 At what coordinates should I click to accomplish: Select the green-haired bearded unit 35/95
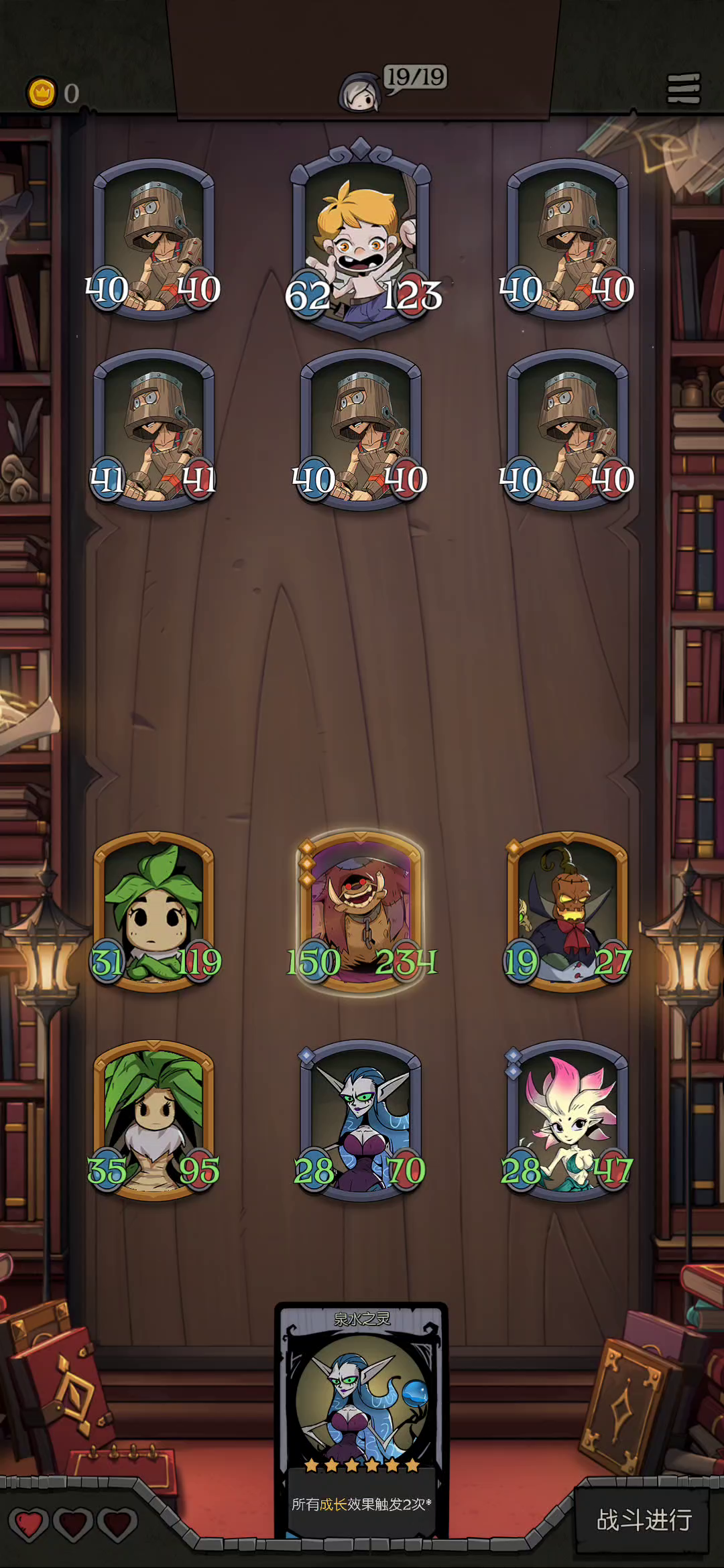click(154, 1120)
